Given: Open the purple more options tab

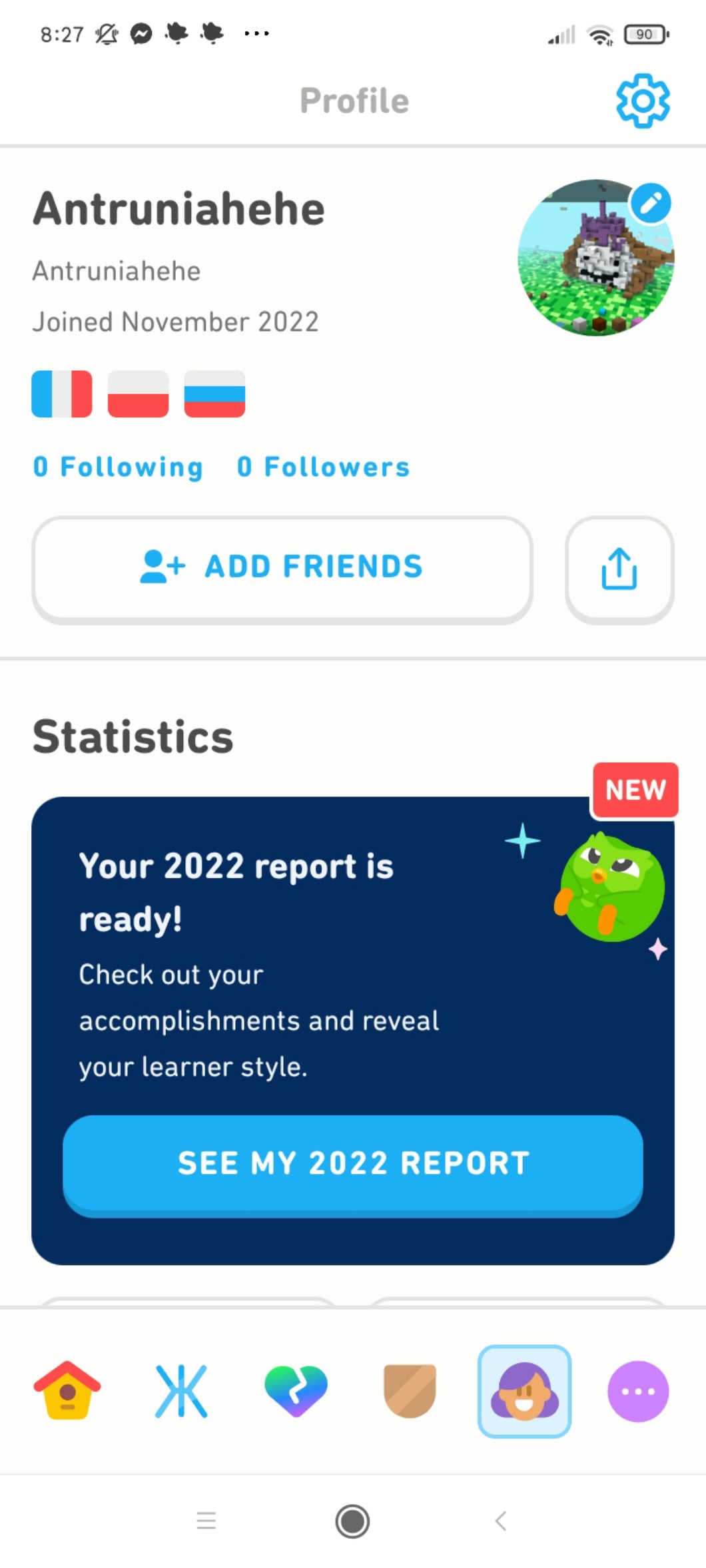Looking at the screenshot, I should [x=638, y=1391].
